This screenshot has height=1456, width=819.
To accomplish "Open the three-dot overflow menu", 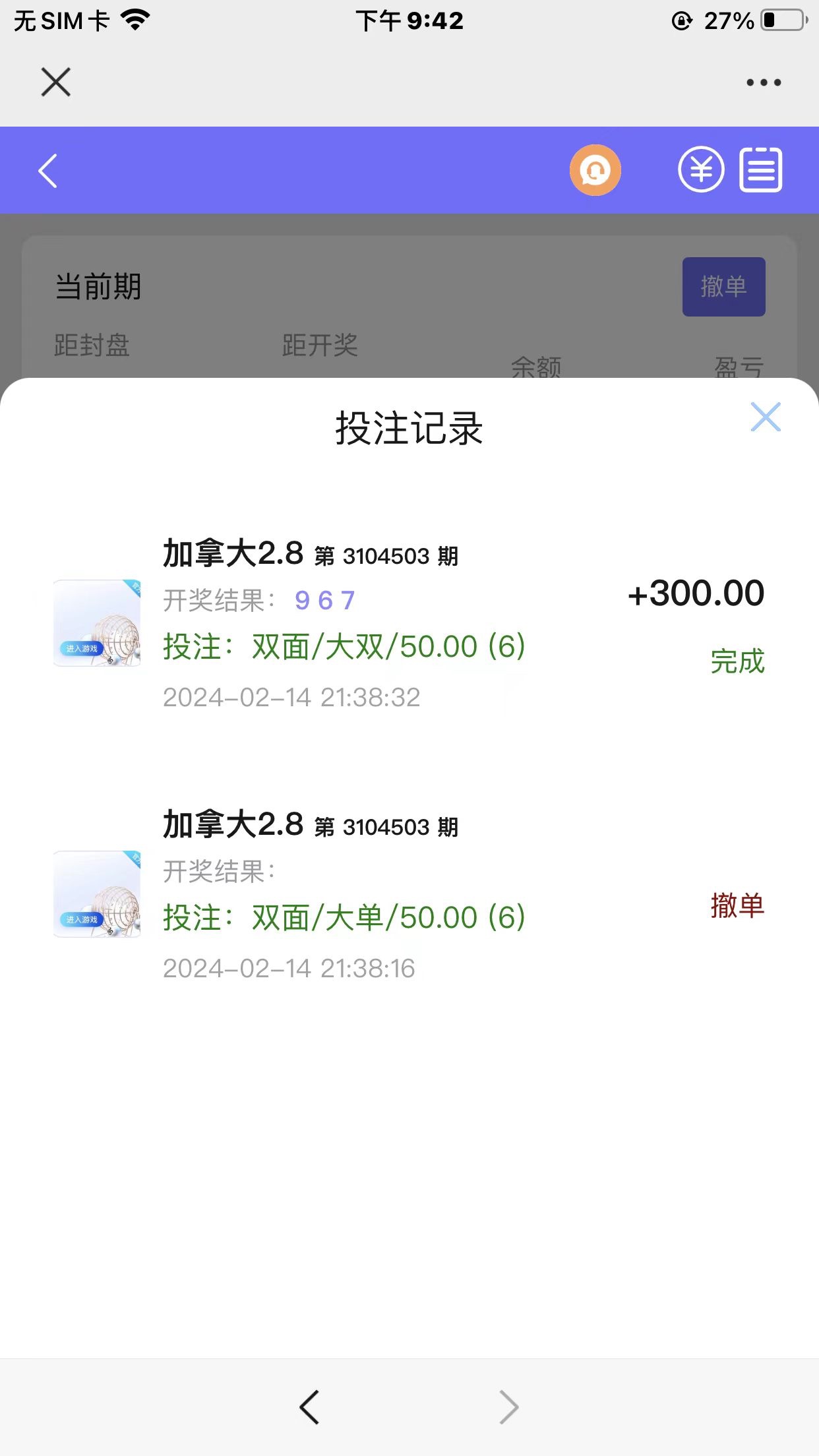I will point(764,82).
